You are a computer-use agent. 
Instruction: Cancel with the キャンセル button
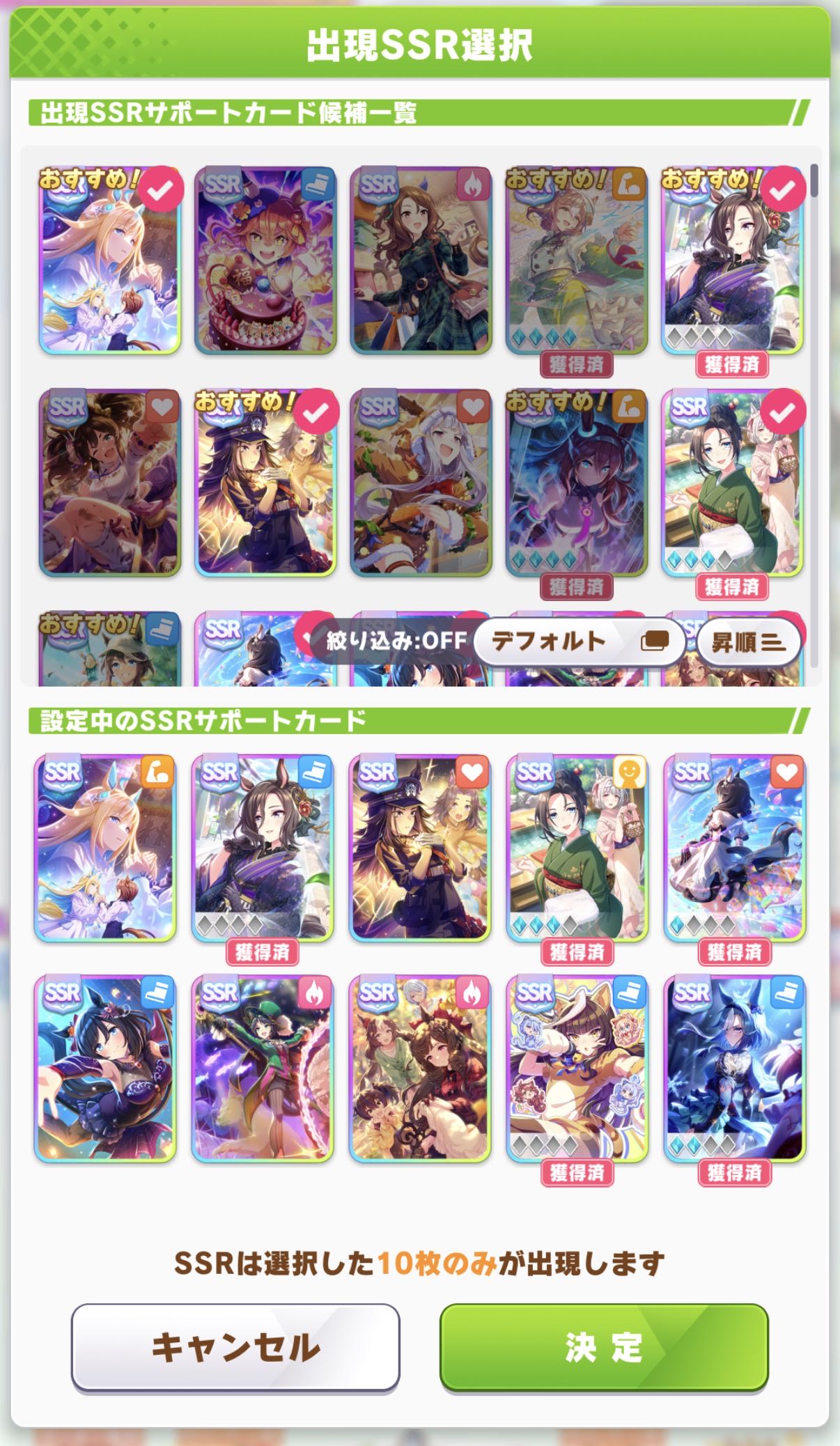(x=235, y=1346)
